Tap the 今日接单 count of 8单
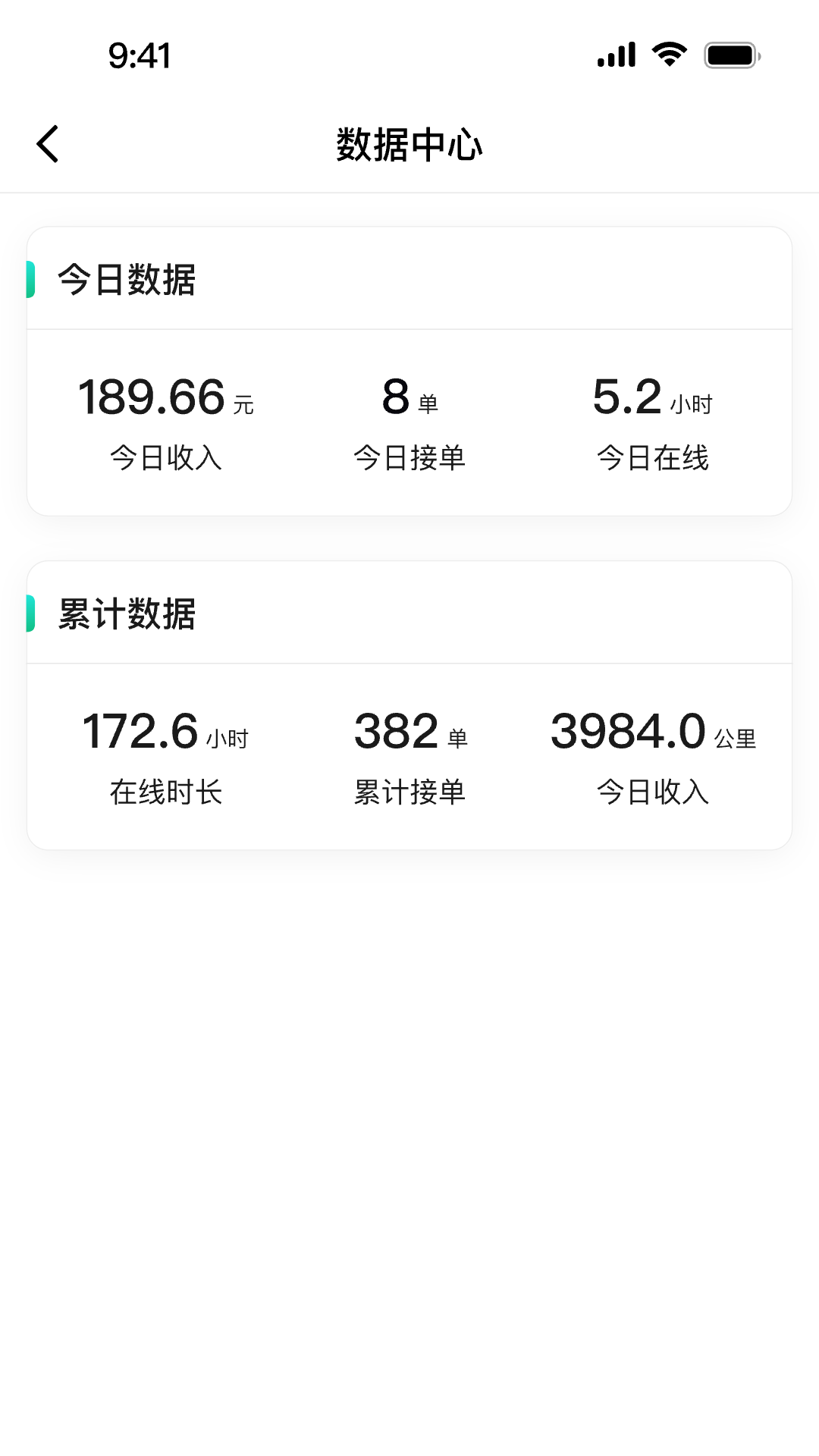The height and width of the screenshot is (1456, 819). pos(409,397)
